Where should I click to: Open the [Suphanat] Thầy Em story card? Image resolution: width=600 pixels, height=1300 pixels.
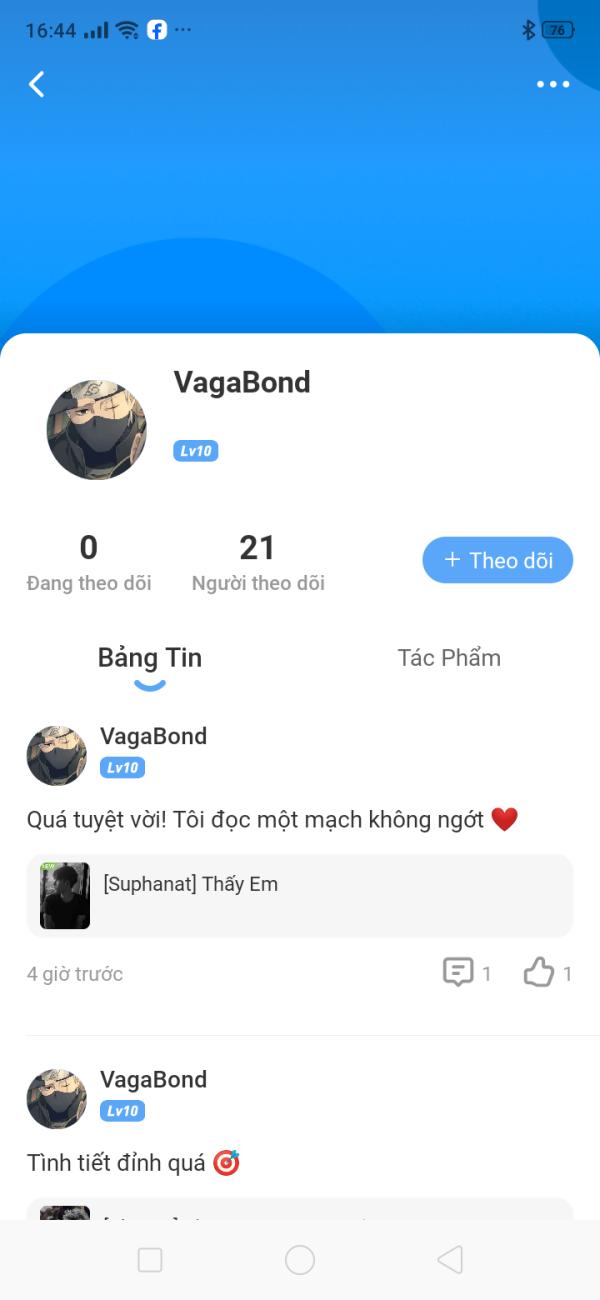pos(300,895)
